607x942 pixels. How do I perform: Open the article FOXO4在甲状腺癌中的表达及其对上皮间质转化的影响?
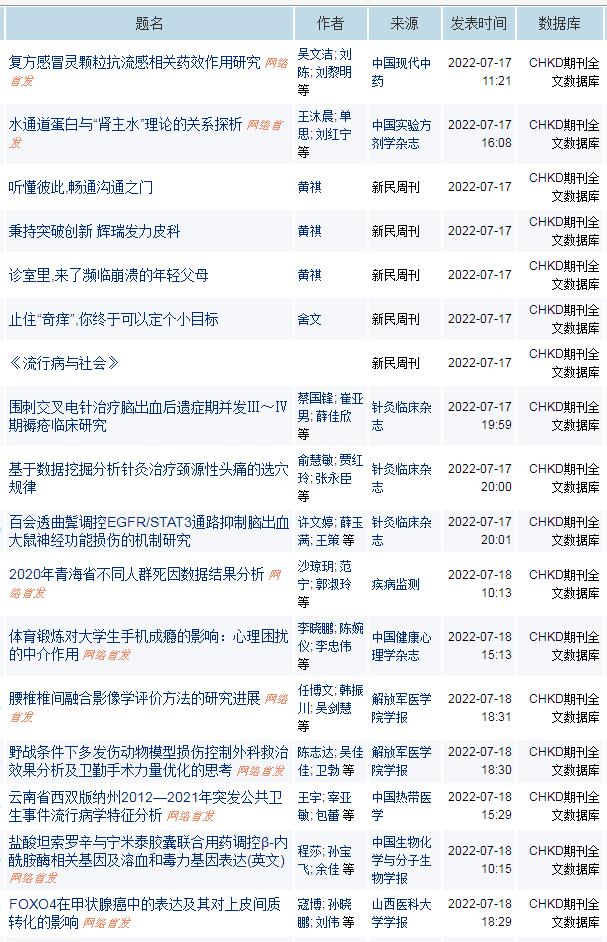click(x=148, y=904)
